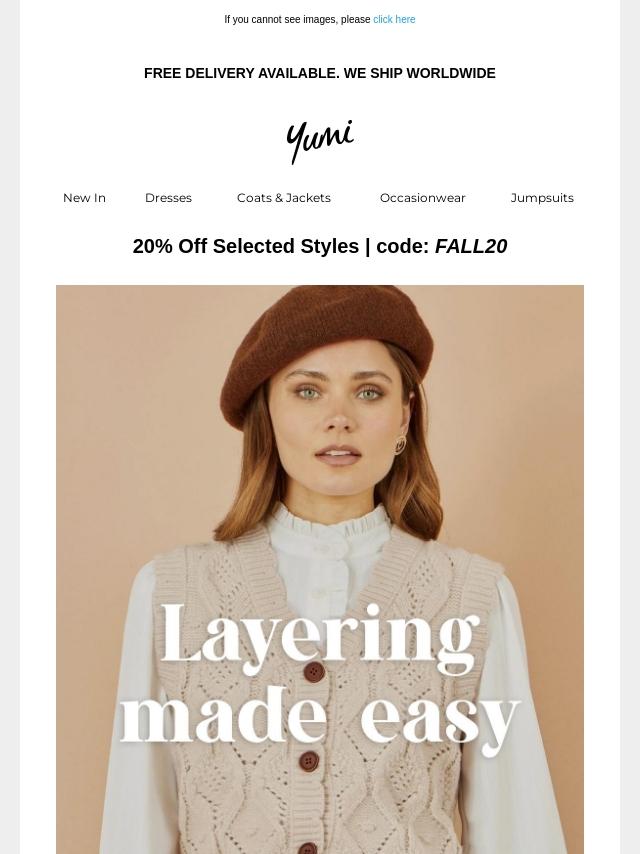Image resolution: width=640 pixels, height=854 pixels.
Task: Go to Coats & Jackets
Action: tap(283, 198)
